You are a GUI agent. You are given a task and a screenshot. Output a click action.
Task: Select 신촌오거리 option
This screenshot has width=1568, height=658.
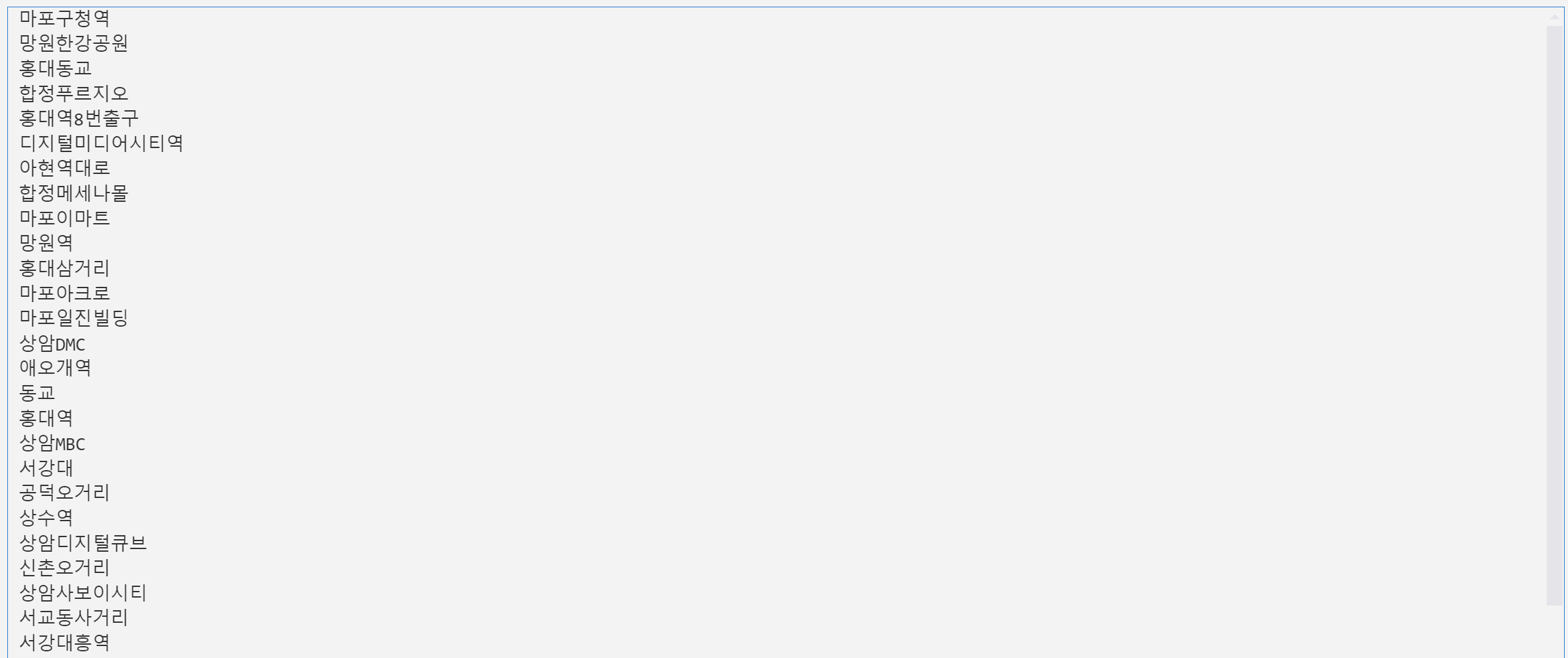(x=64, y=568)
